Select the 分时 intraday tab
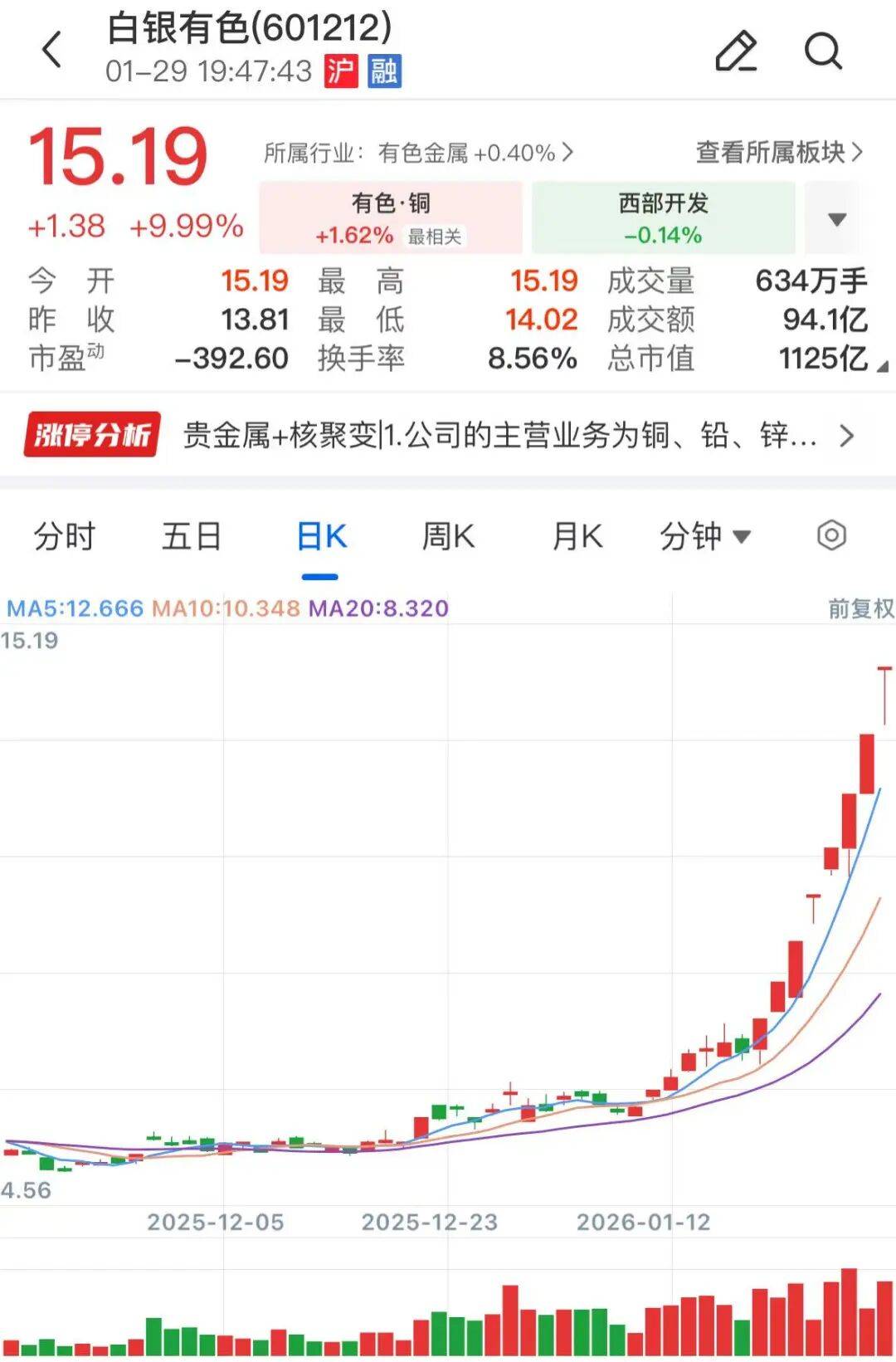The image size is (896, 1362). (x=66, y=536)
